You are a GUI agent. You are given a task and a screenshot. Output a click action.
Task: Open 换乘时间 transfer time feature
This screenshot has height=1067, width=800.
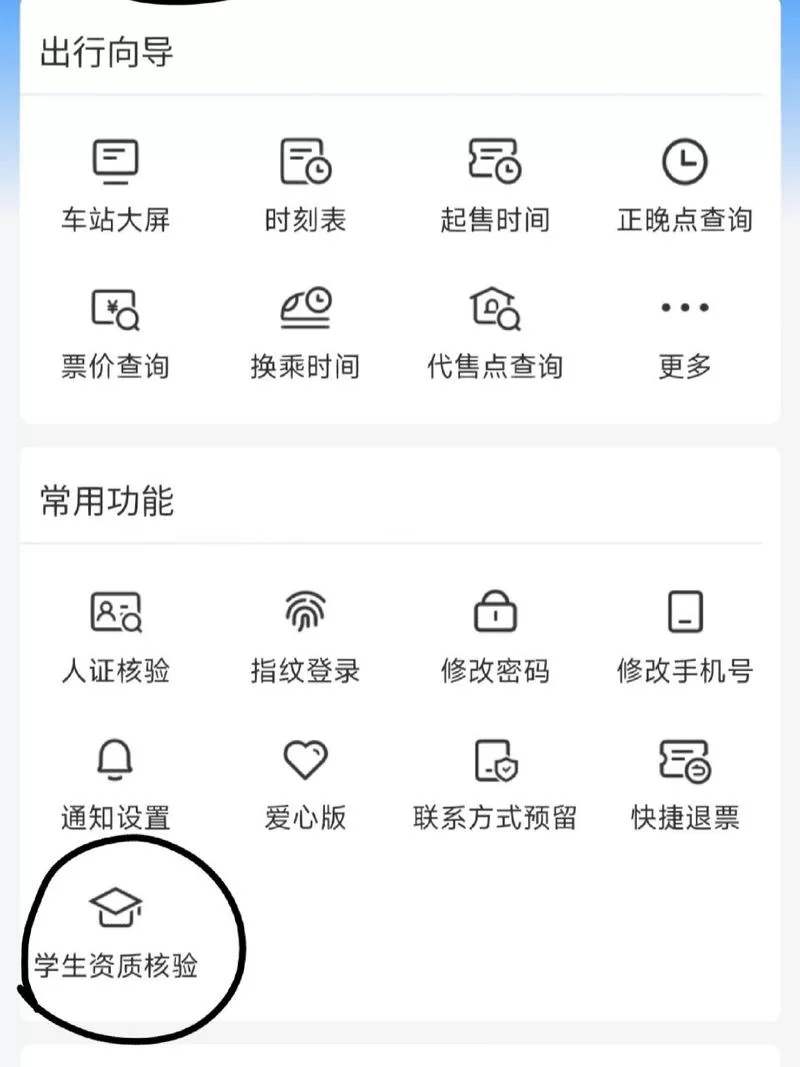tap(305, 333)
